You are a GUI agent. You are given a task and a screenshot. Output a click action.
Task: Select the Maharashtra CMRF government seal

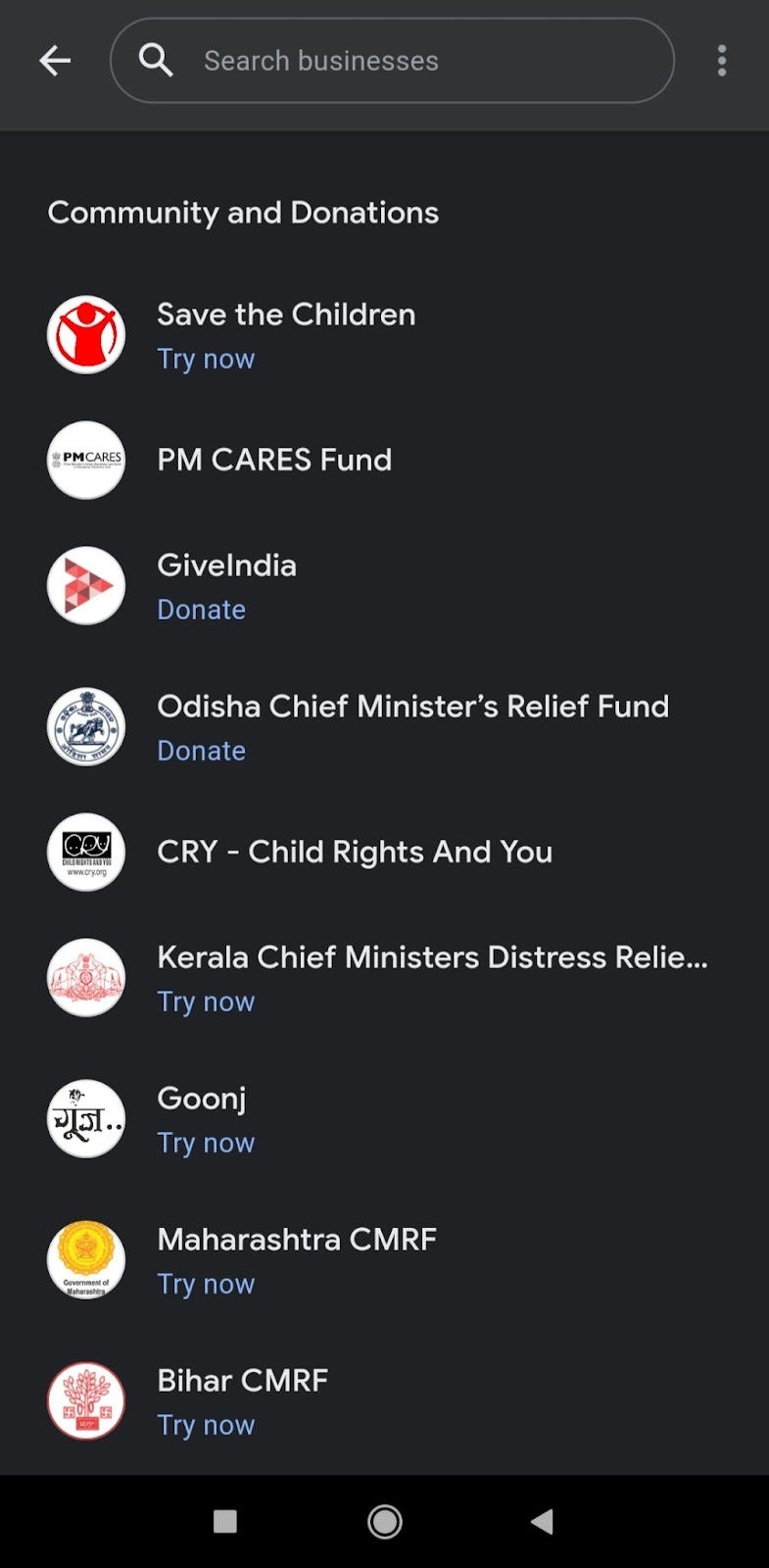tap(86, 1259)
